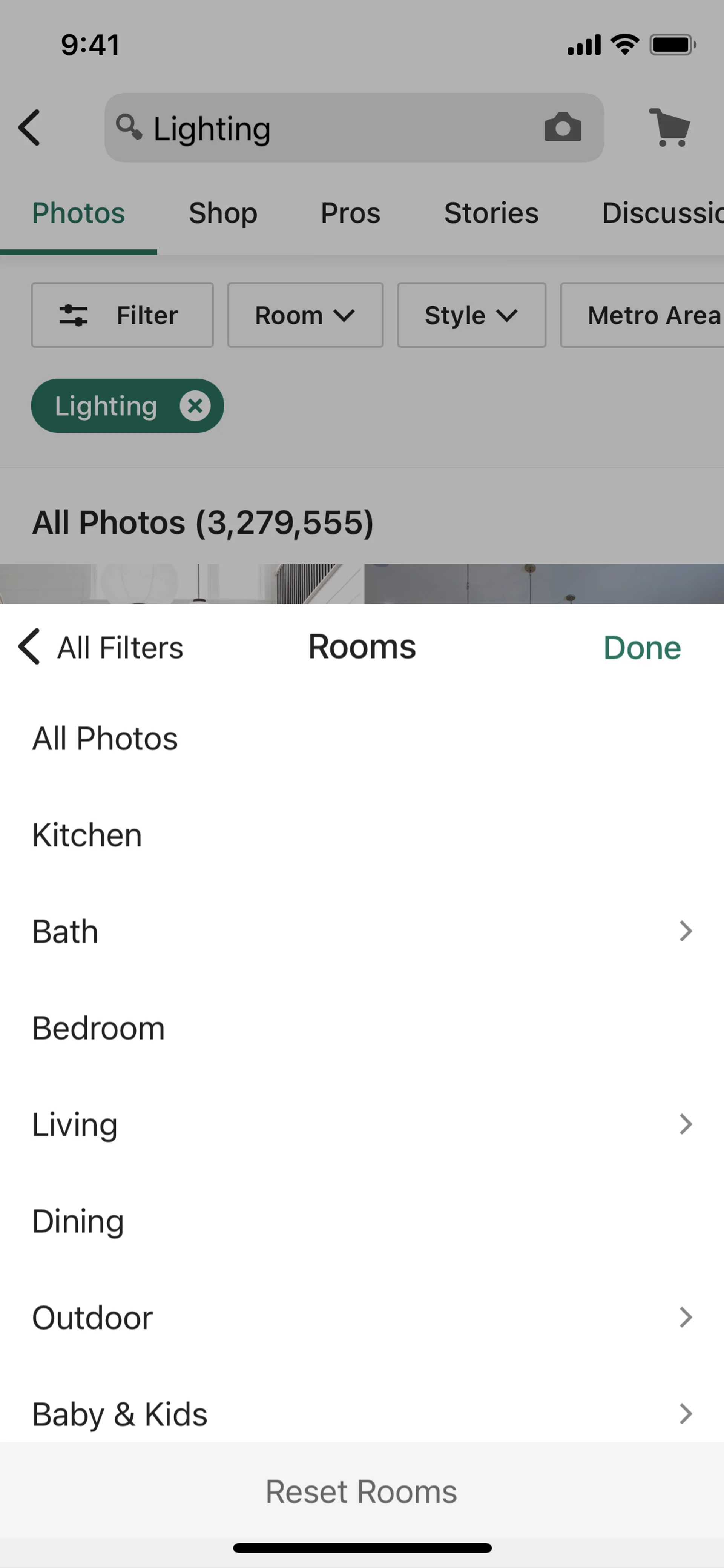Open the Outdoor category

click(x=361, y=1317)
